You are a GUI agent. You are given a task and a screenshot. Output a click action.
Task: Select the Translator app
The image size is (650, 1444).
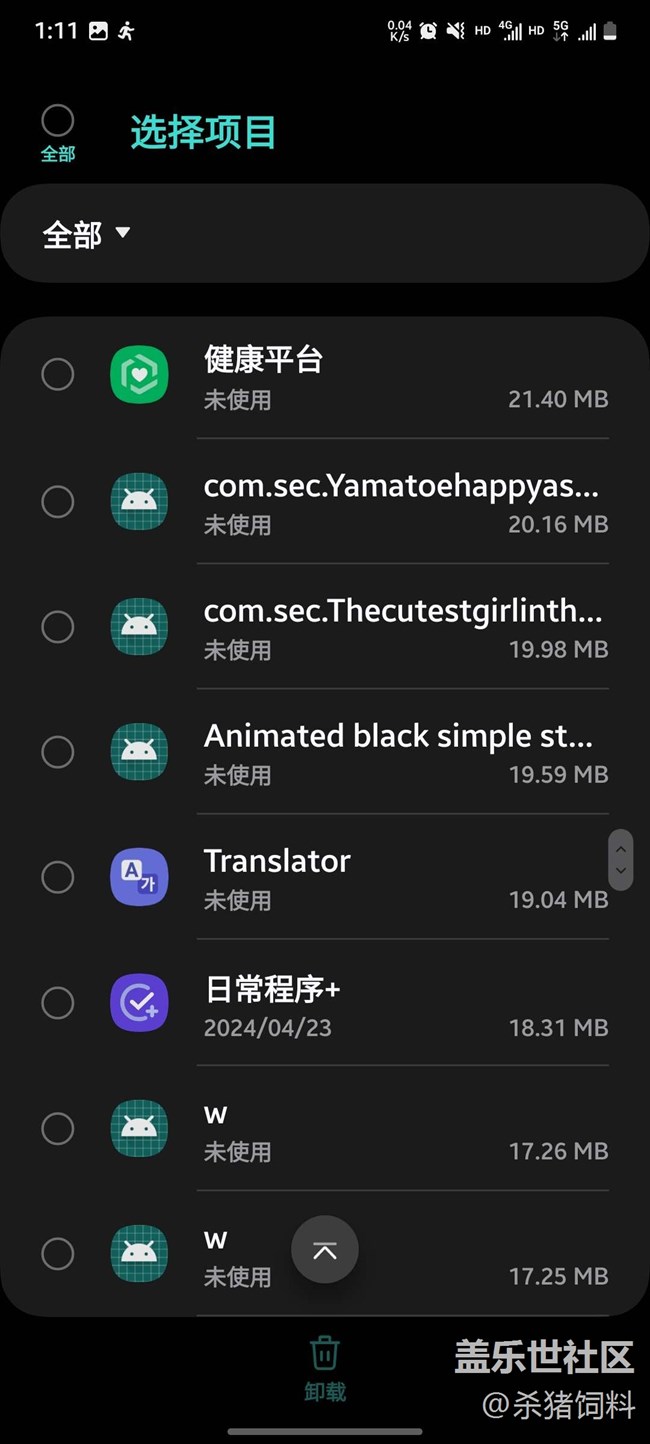pos(58,877)
